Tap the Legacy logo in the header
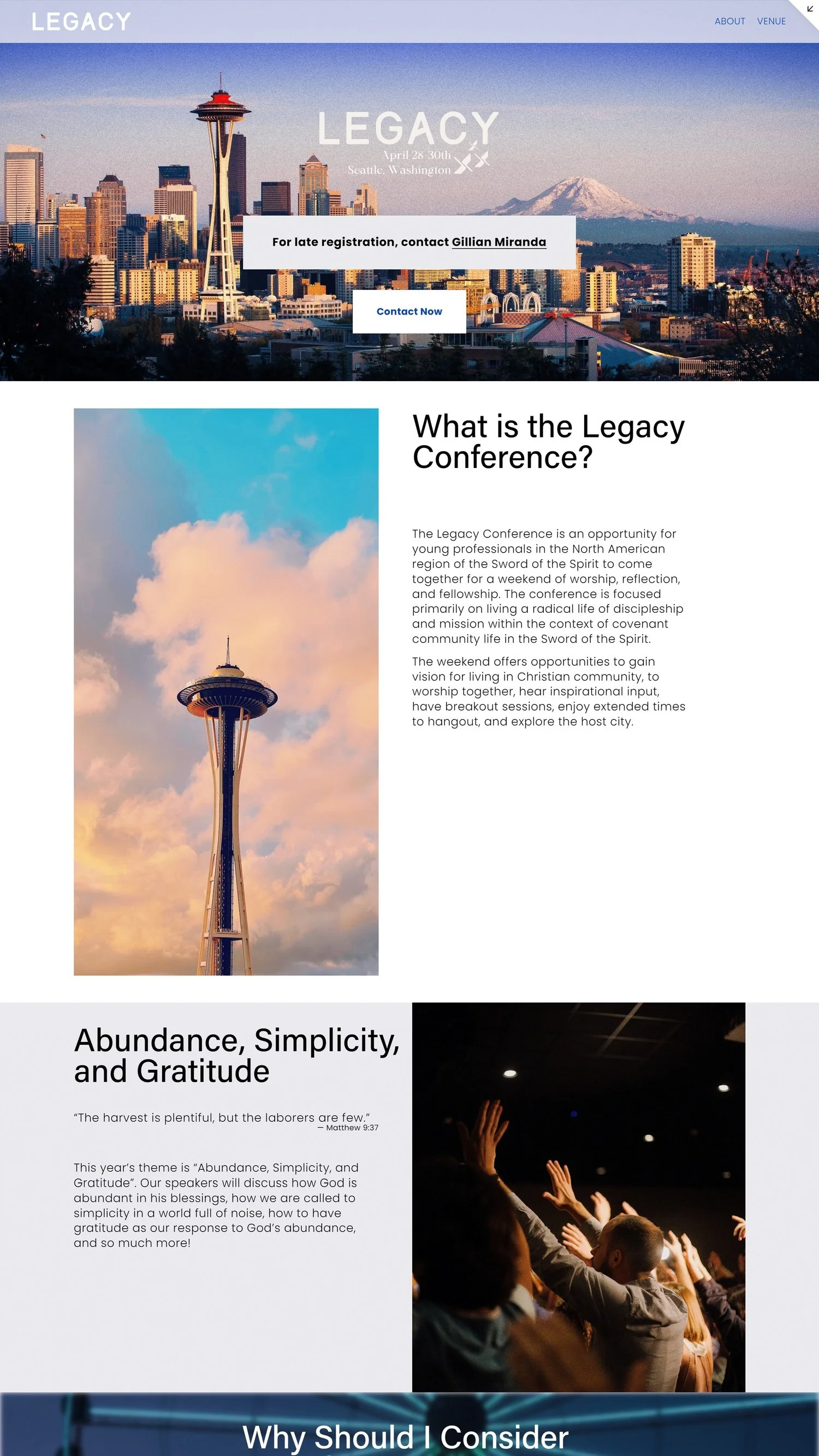The image size is (819, 1456). (x=81, y=22)
